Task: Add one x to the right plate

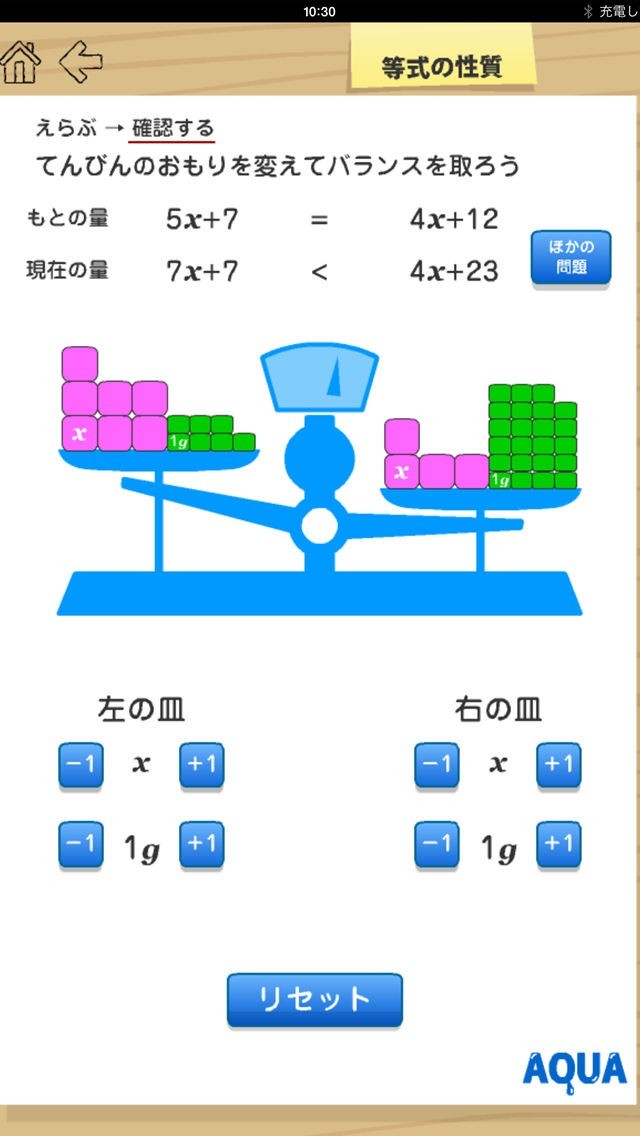Action: (x=558, y=766)
